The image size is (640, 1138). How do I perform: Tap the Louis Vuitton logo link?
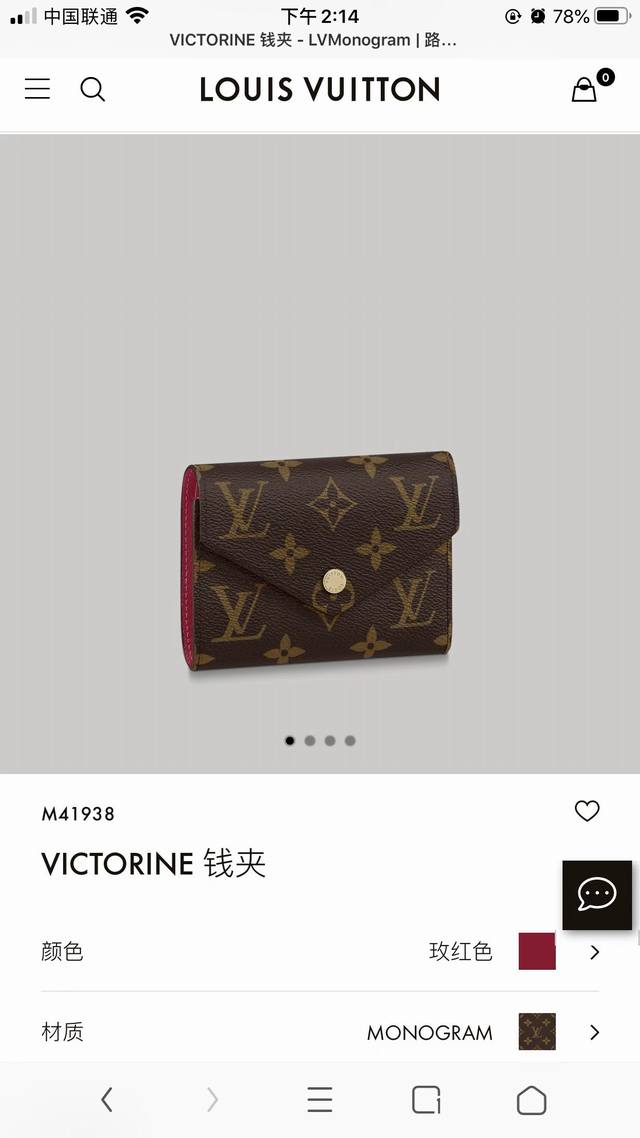[320, 90]
